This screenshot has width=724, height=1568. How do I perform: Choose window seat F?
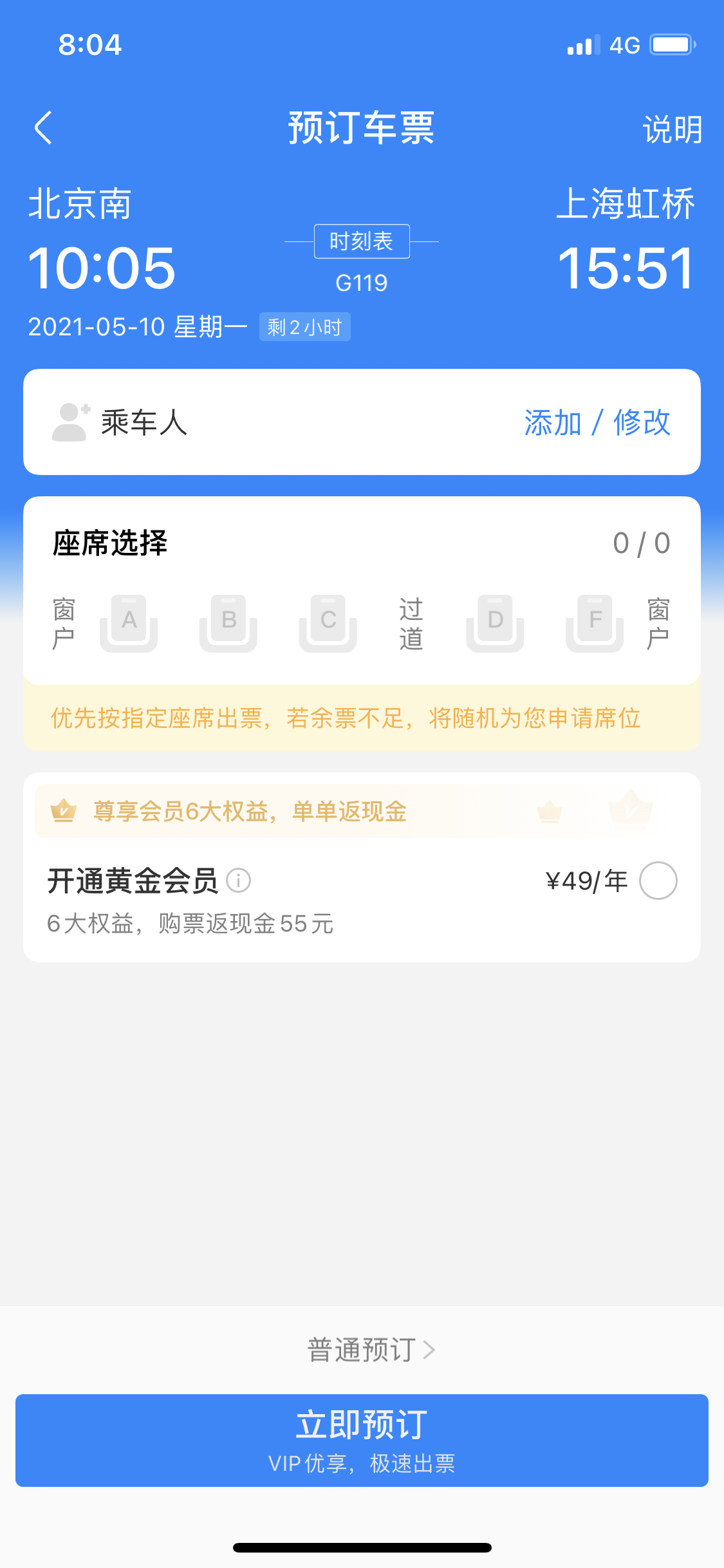click(595, 622)
